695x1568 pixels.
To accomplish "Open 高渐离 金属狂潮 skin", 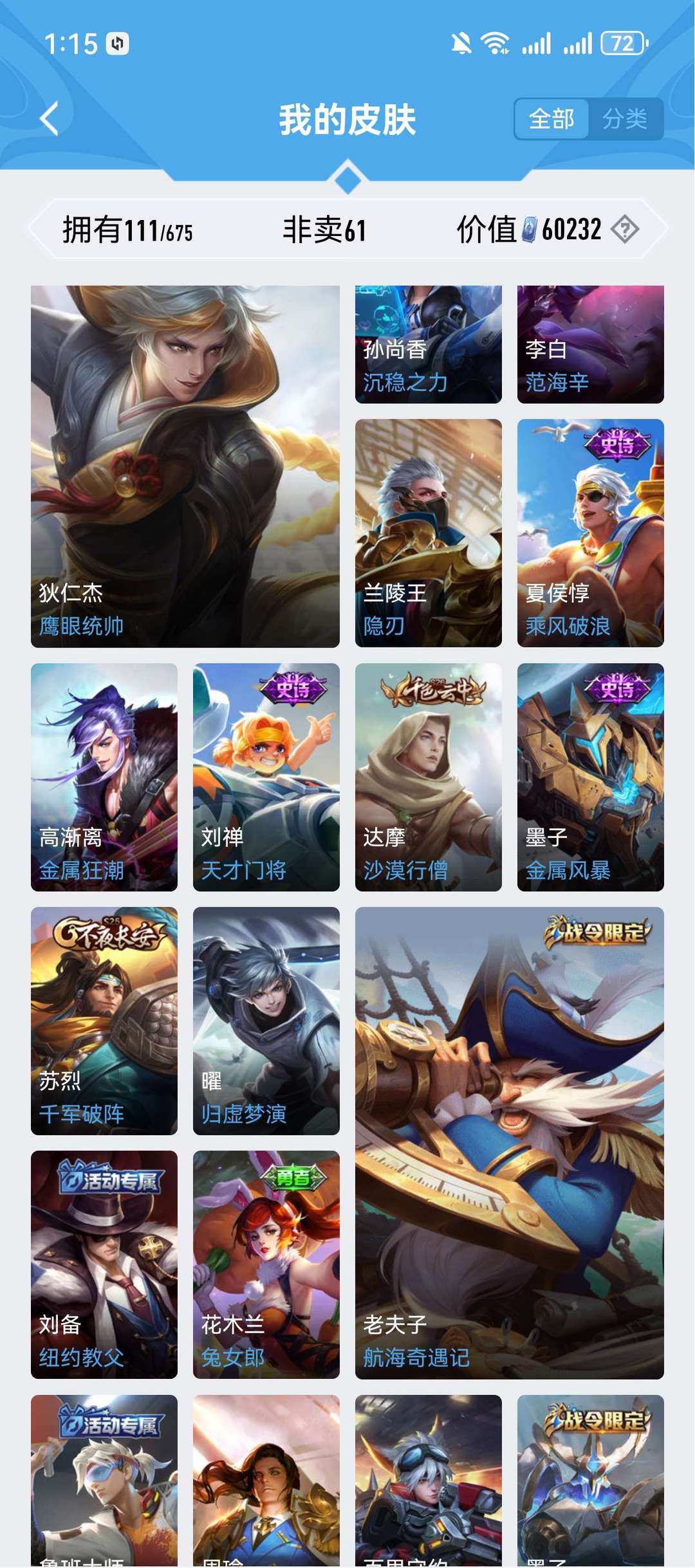I will tap(104, 777).
